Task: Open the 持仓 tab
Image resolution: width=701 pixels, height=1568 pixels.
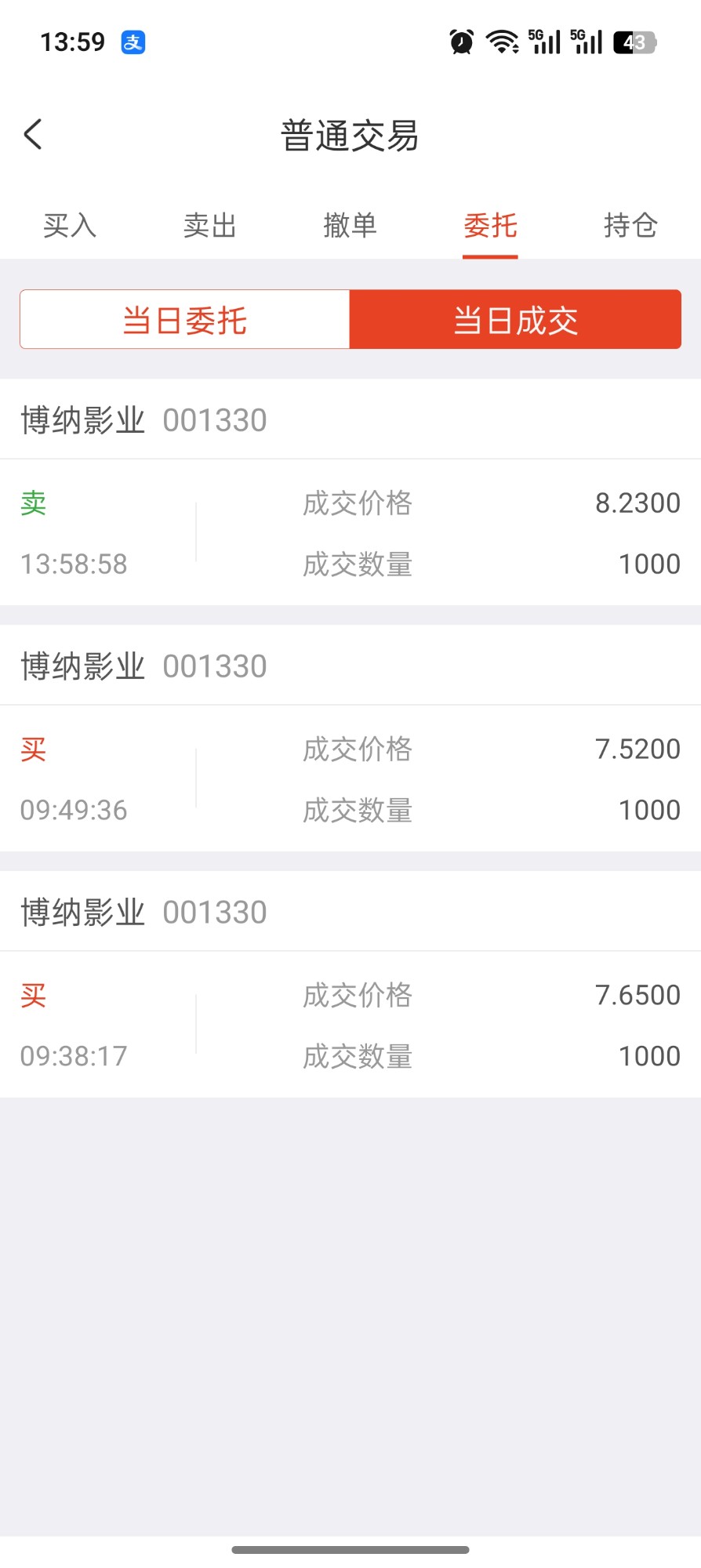Action: tap(630, 226)
